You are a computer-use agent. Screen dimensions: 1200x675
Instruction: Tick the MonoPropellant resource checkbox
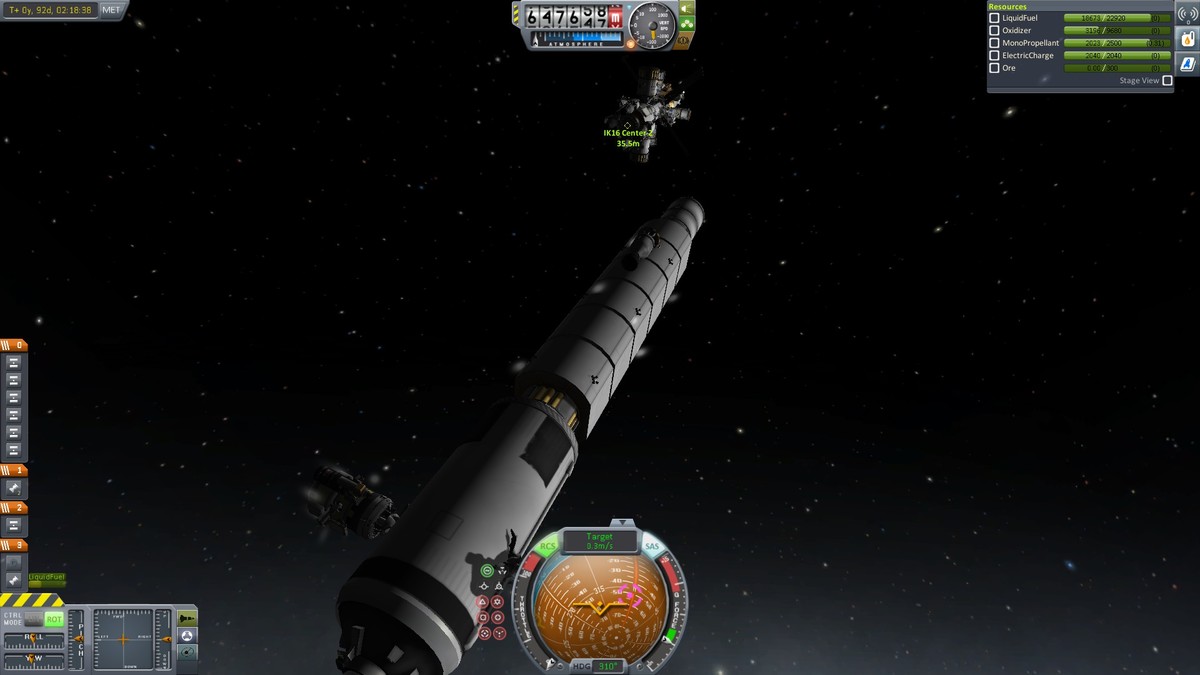[994, 43]
